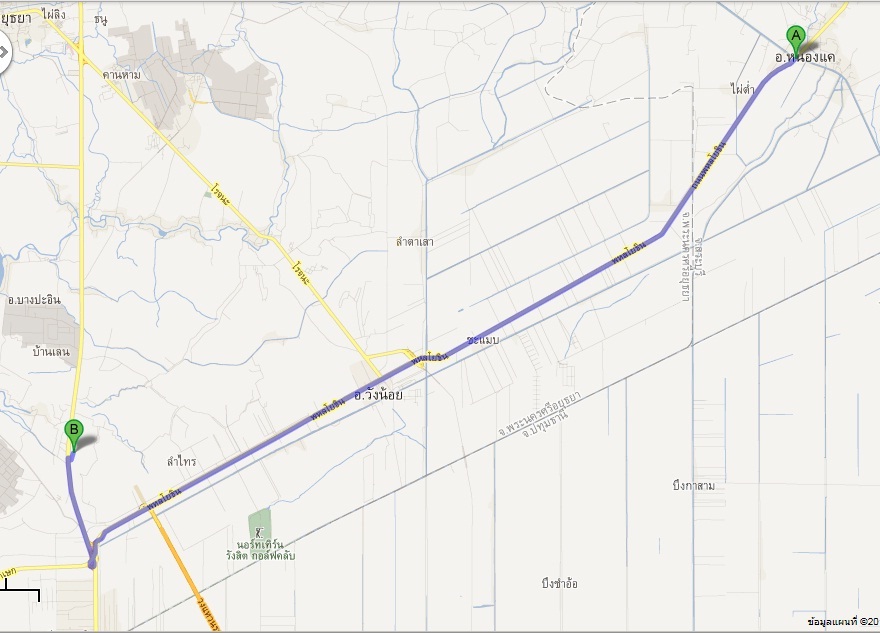Tap the green marker A at the start
880x633 pixels.
pos(796,37)
